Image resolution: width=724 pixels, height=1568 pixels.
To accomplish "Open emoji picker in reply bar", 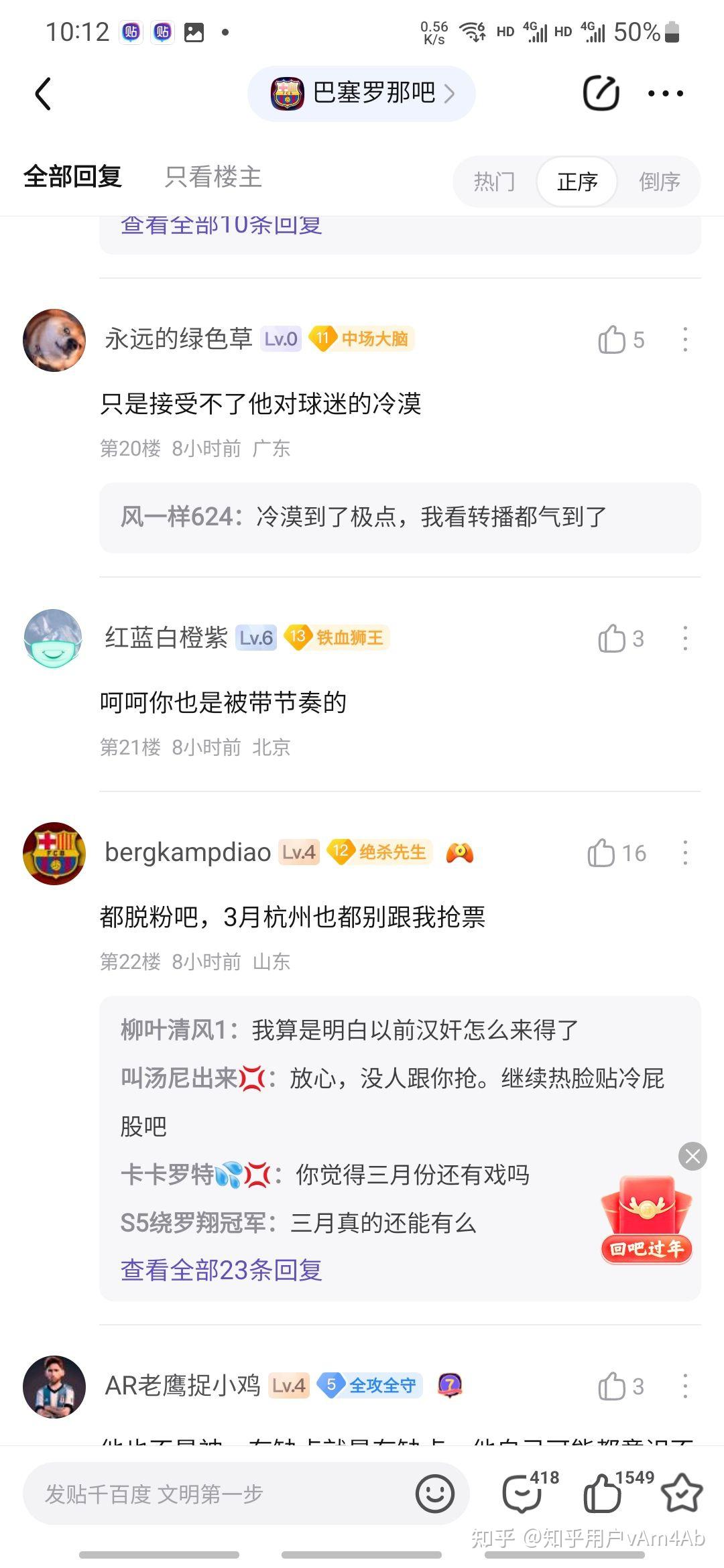I will tap(434, 1494).
